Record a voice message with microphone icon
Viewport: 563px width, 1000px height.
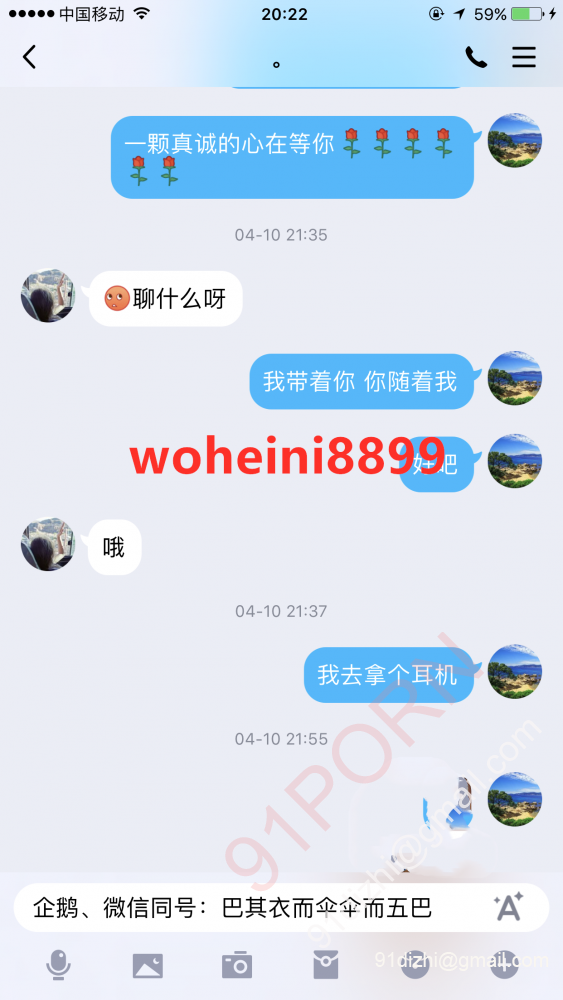[58, 965]
